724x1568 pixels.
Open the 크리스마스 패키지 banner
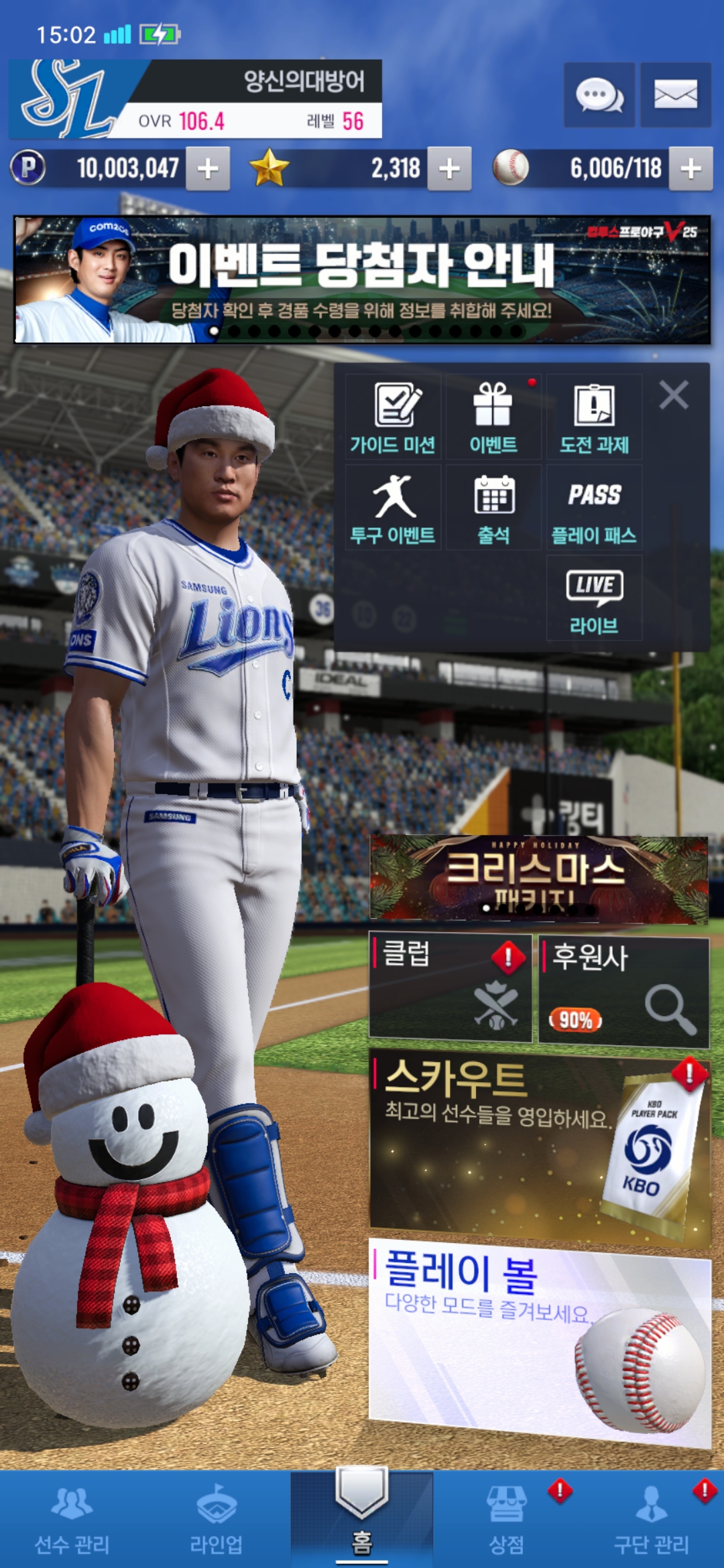click(539, 878)
